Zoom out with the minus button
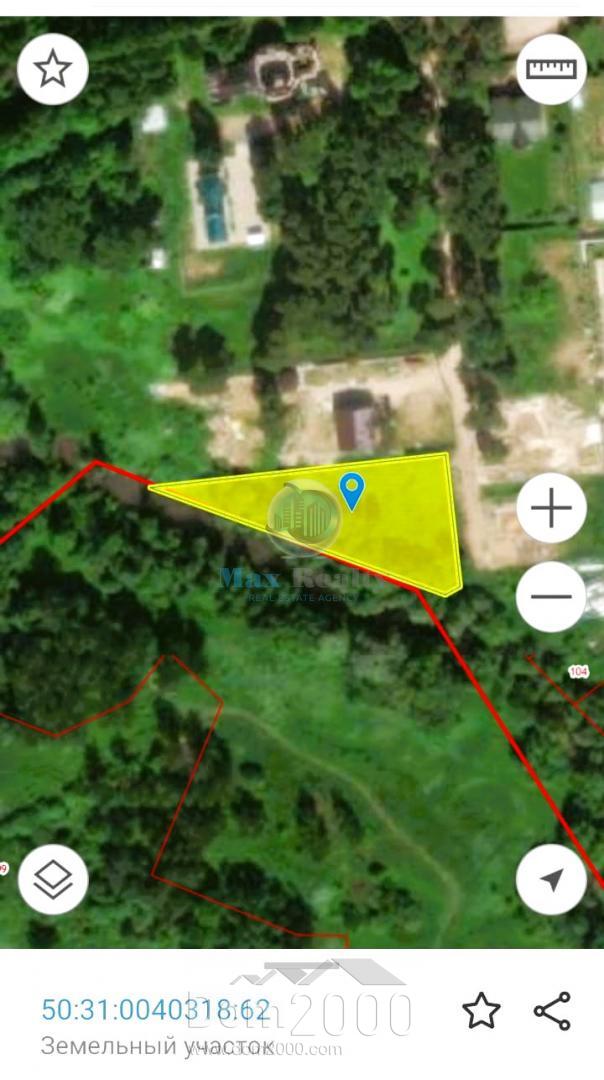 (551, 596)
